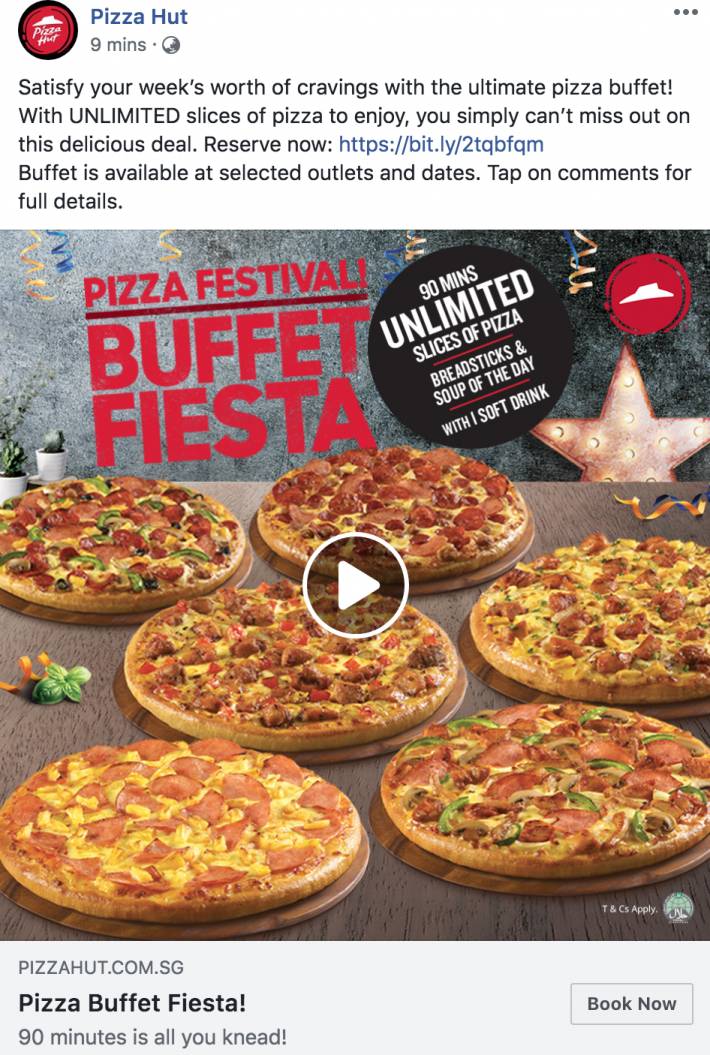Play the Pizza Buffet Fiesta video
710x1055 pixels.
click(355, 586)
